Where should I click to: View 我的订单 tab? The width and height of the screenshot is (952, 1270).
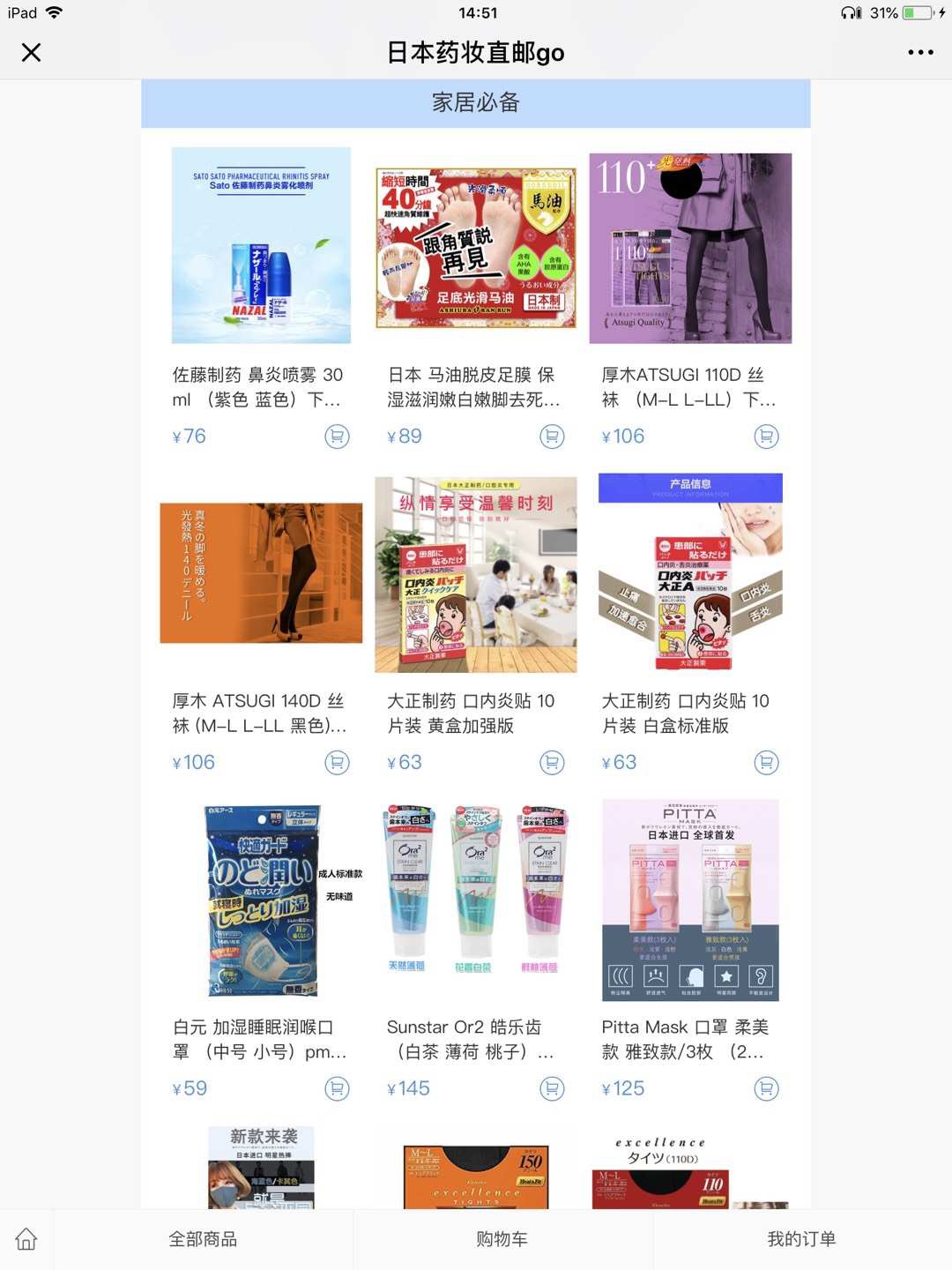[801, 1239]
